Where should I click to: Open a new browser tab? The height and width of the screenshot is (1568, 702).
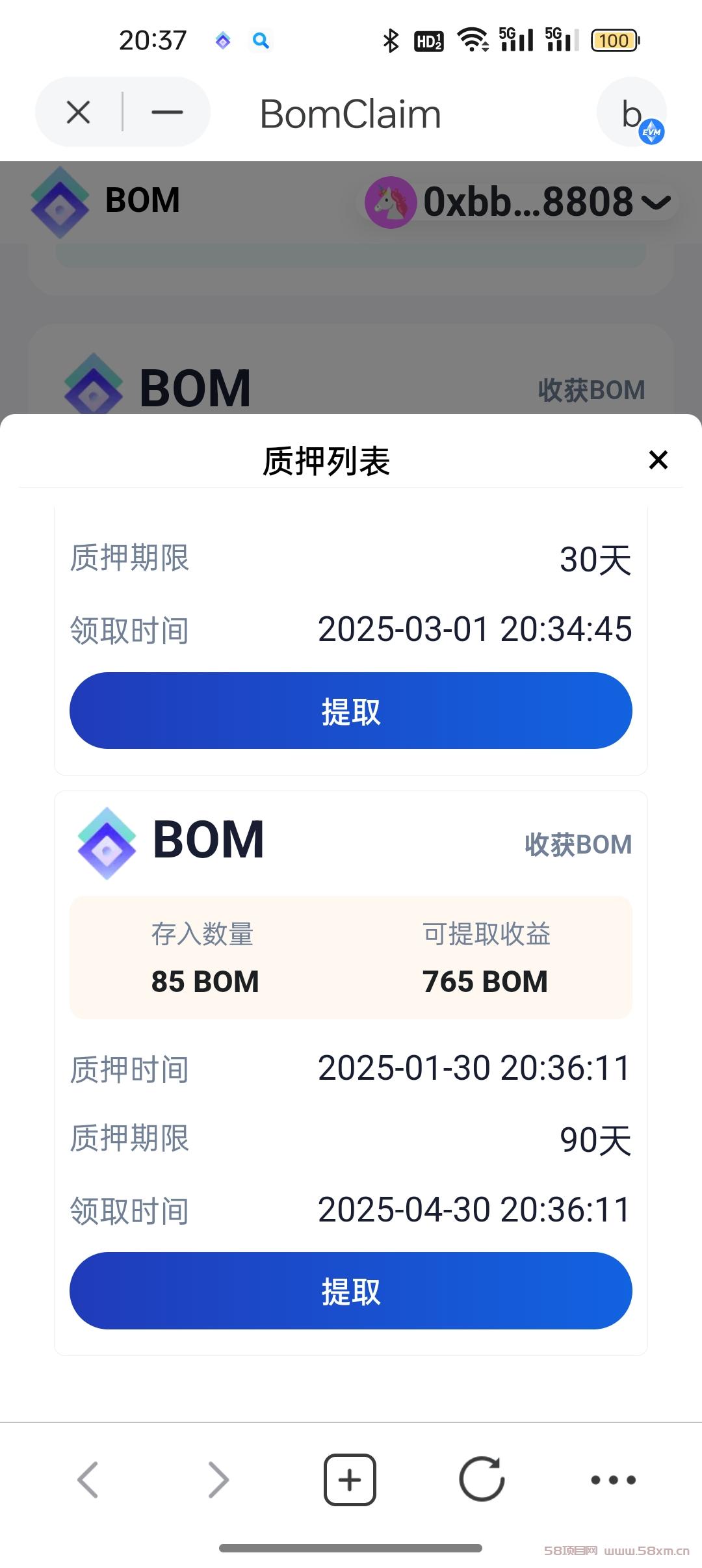pyautogui.click(x=350, y=1480)
